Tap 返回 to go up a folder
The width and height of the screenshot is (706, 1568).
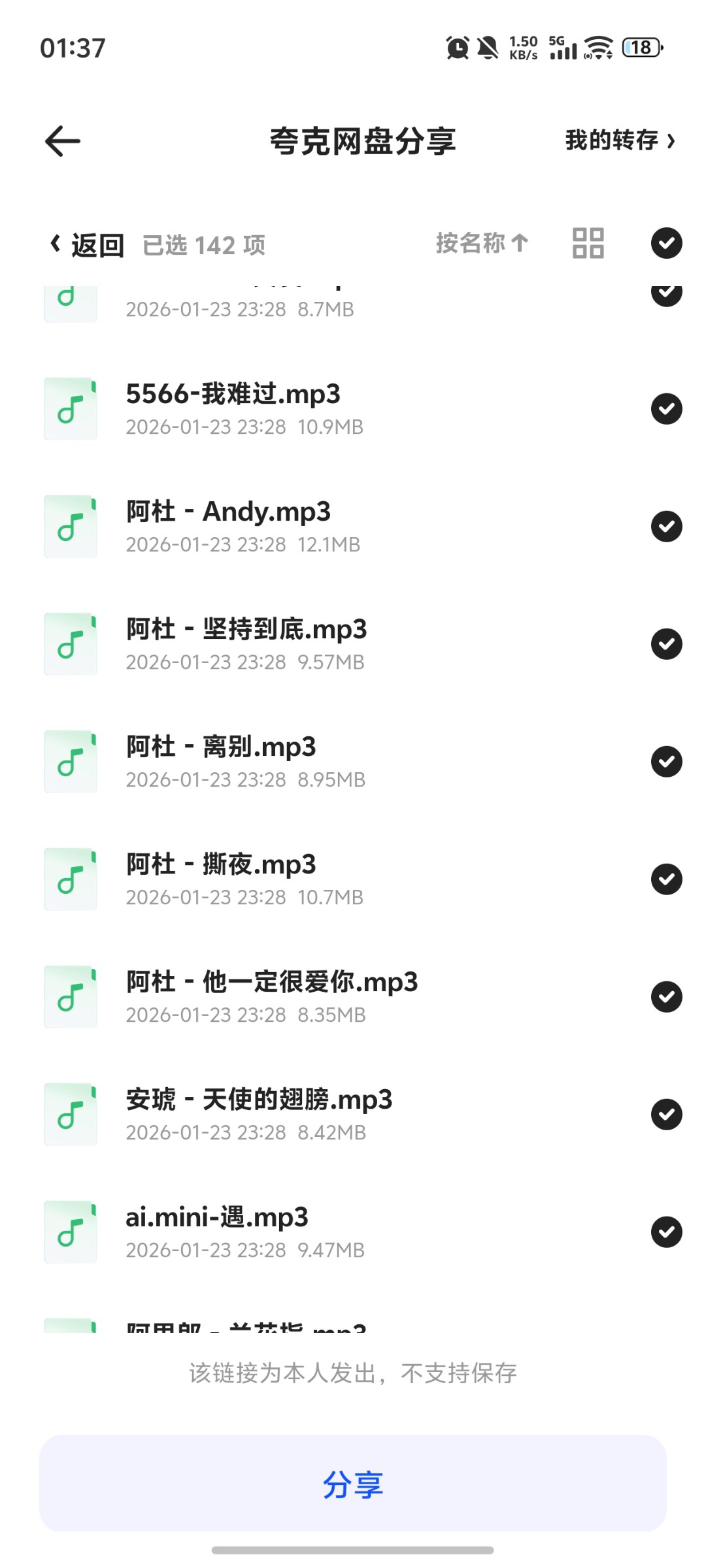pos(88,245)
